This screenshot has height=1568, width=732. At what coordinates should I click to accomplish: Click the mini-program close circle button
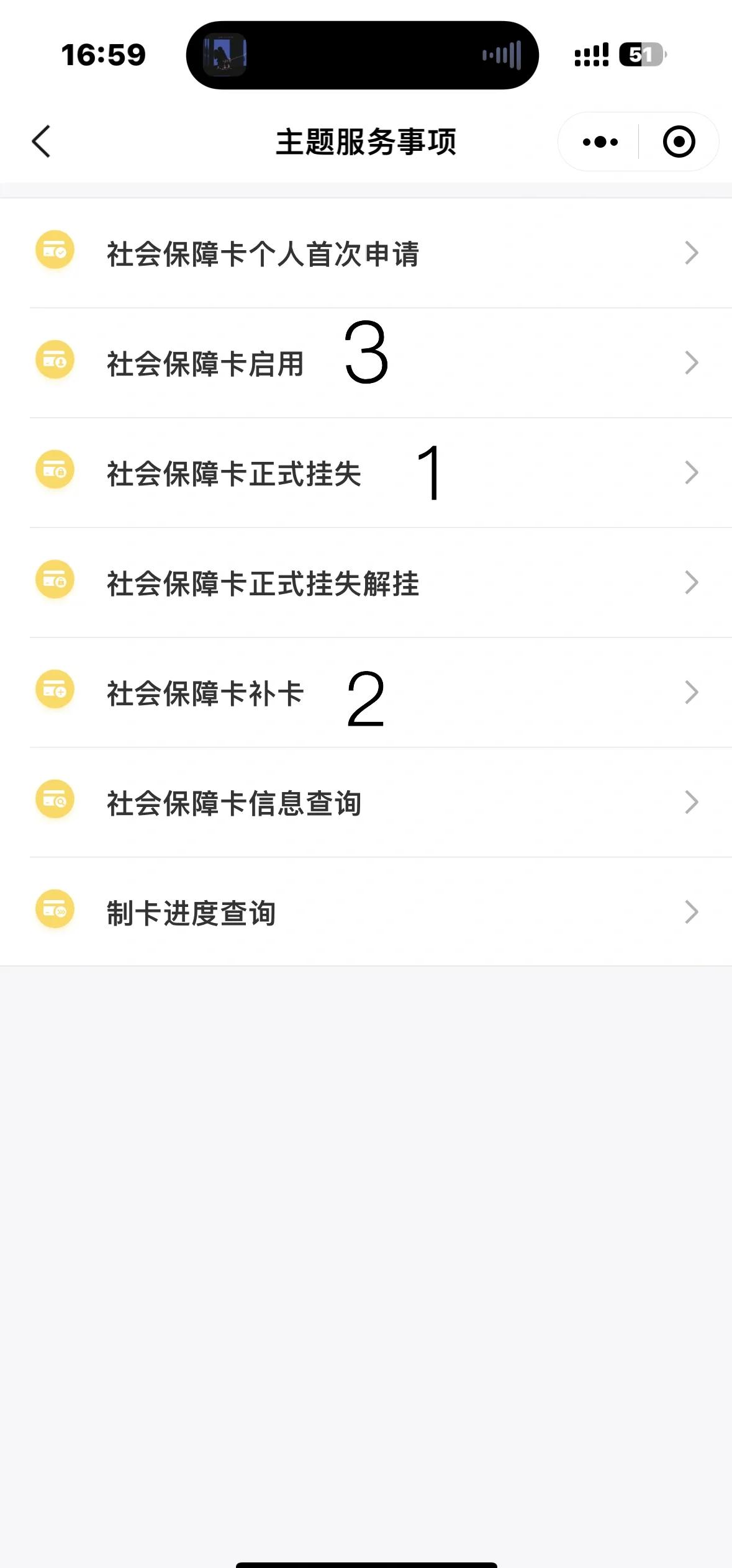679,141
